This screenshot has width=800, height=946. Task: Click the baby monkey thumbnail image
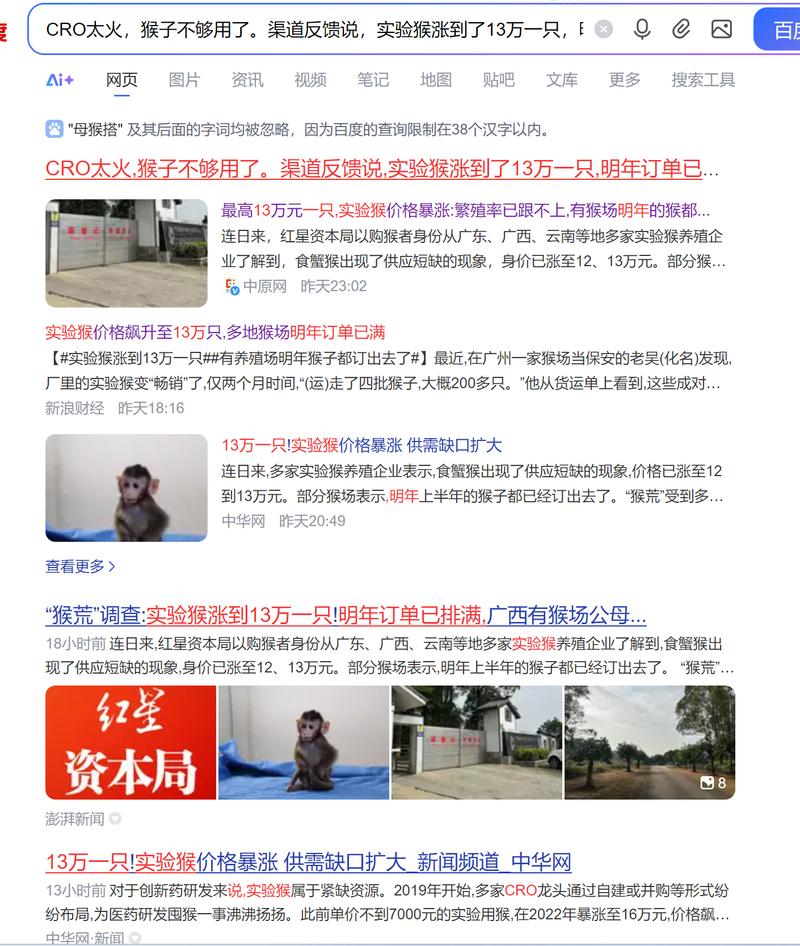[125, 483]
